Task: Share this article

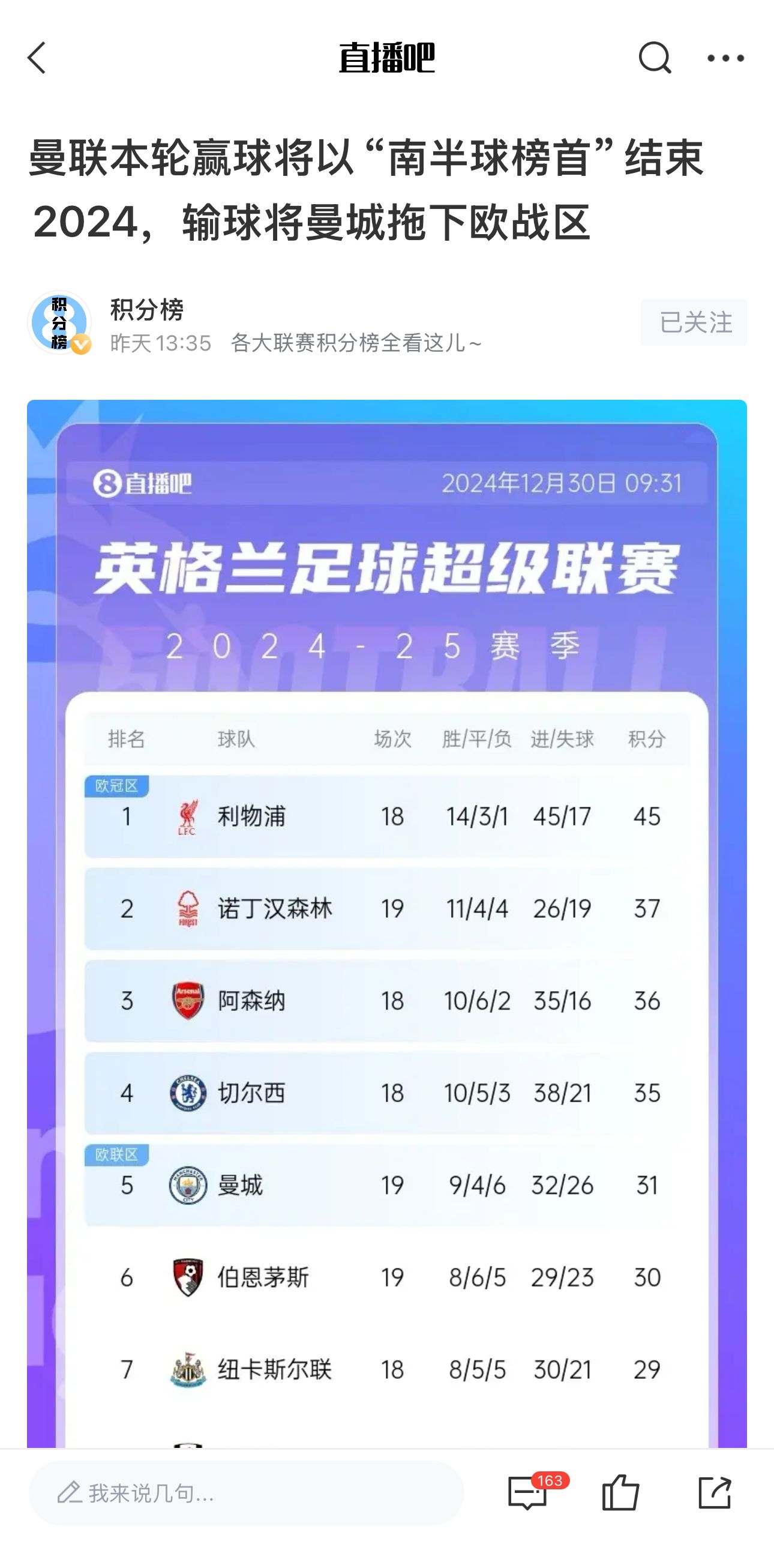Action: 715,1493
